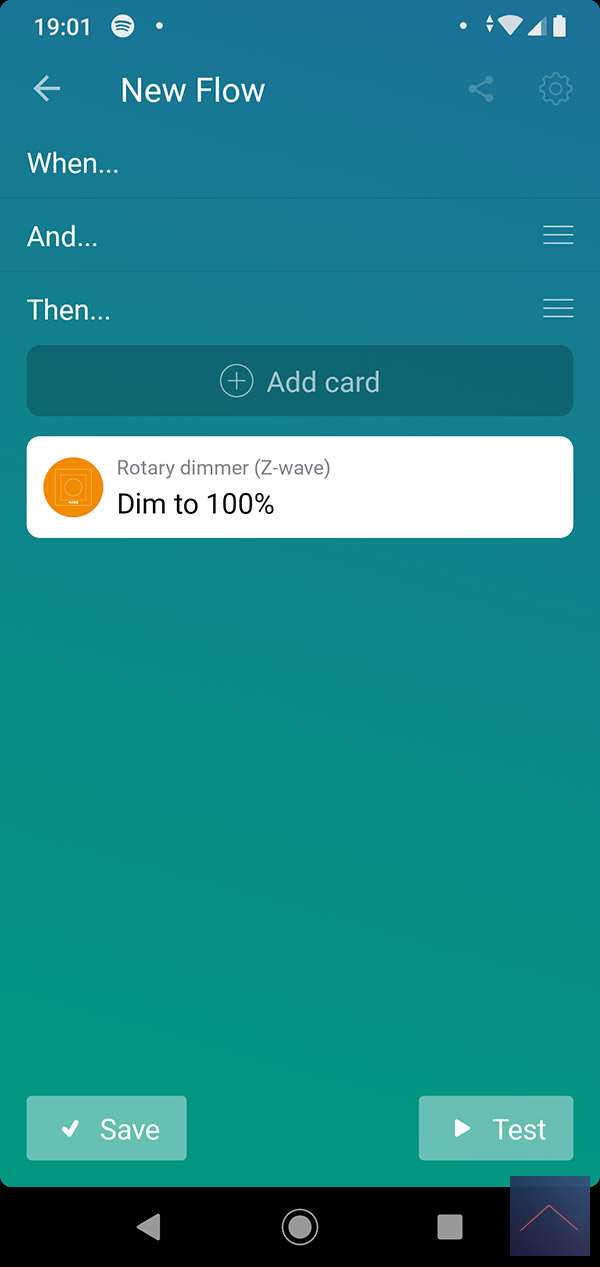The height and width of the screenshot is (1267, 600).
Task: Expand the When section
Action: [x=73, y=163]
